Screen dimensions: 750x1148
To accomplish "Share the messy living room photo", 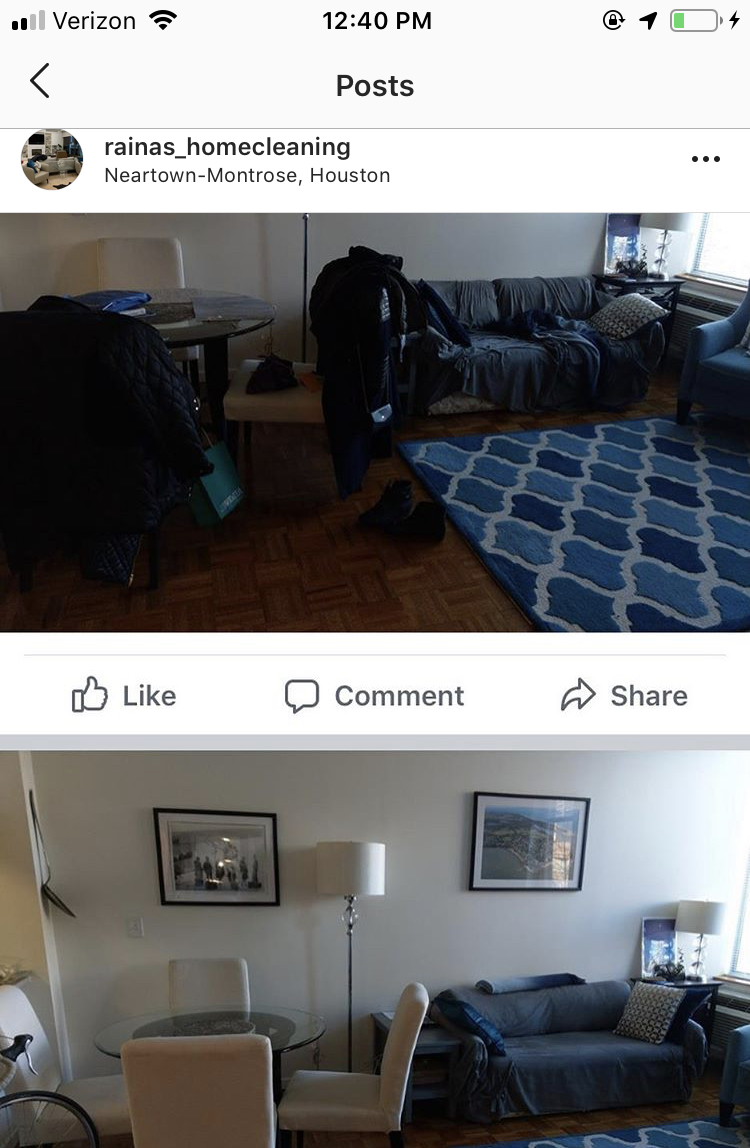I will click(624, 695).
